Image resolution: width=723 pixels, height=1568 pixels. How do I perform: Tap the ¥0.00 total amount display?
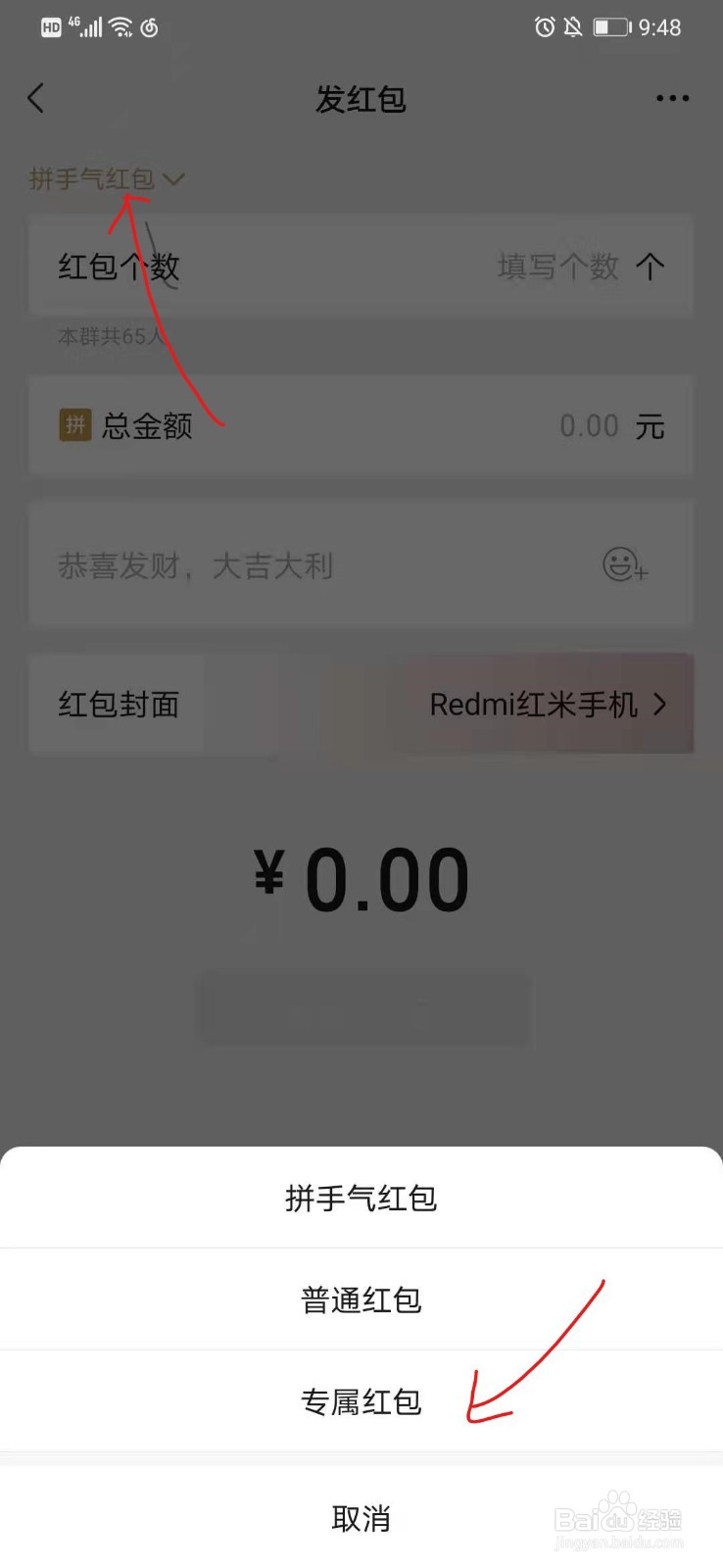pos(361,875)
